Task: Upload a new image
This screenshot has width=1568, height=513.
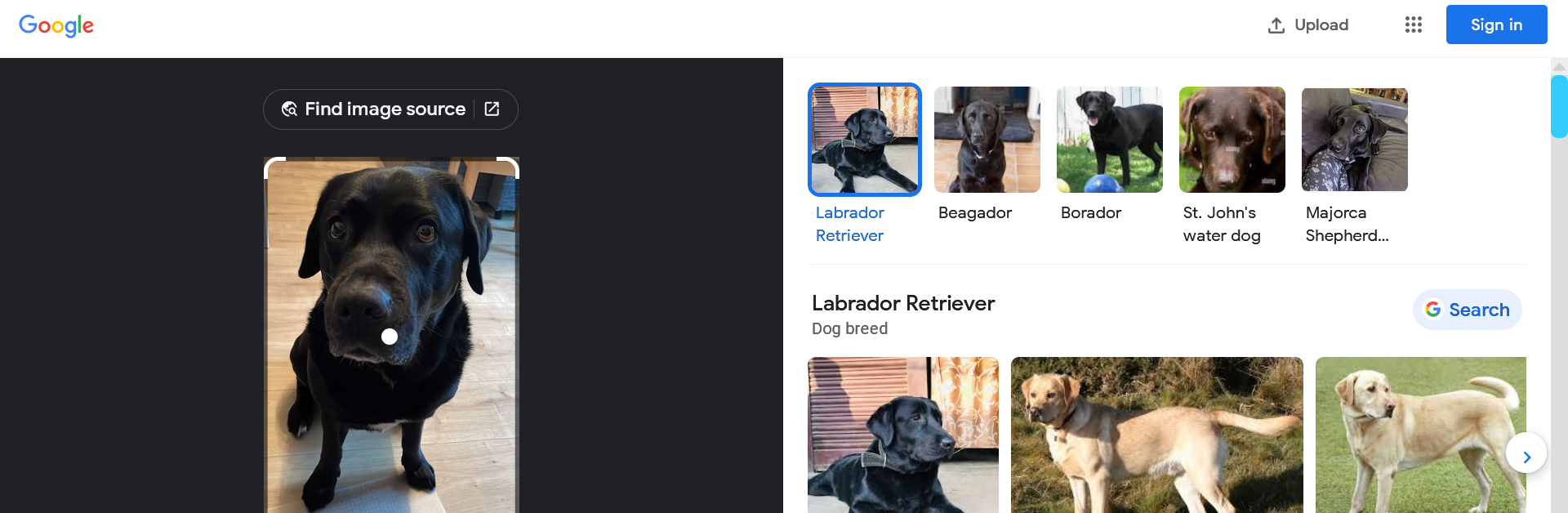Action: pyautogui.click(x=1308, y=25)
